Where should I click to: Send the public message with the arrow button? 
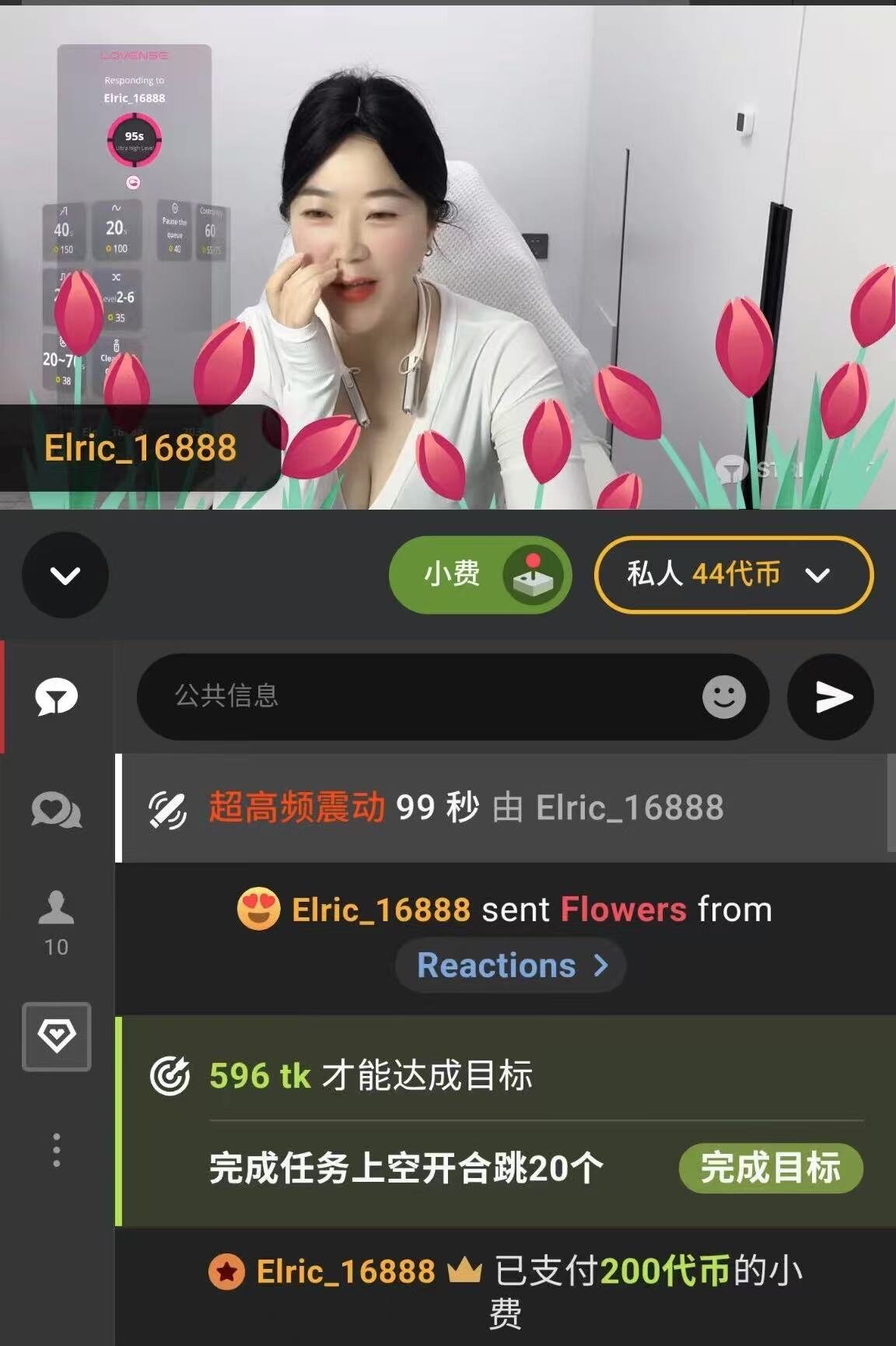831,696
